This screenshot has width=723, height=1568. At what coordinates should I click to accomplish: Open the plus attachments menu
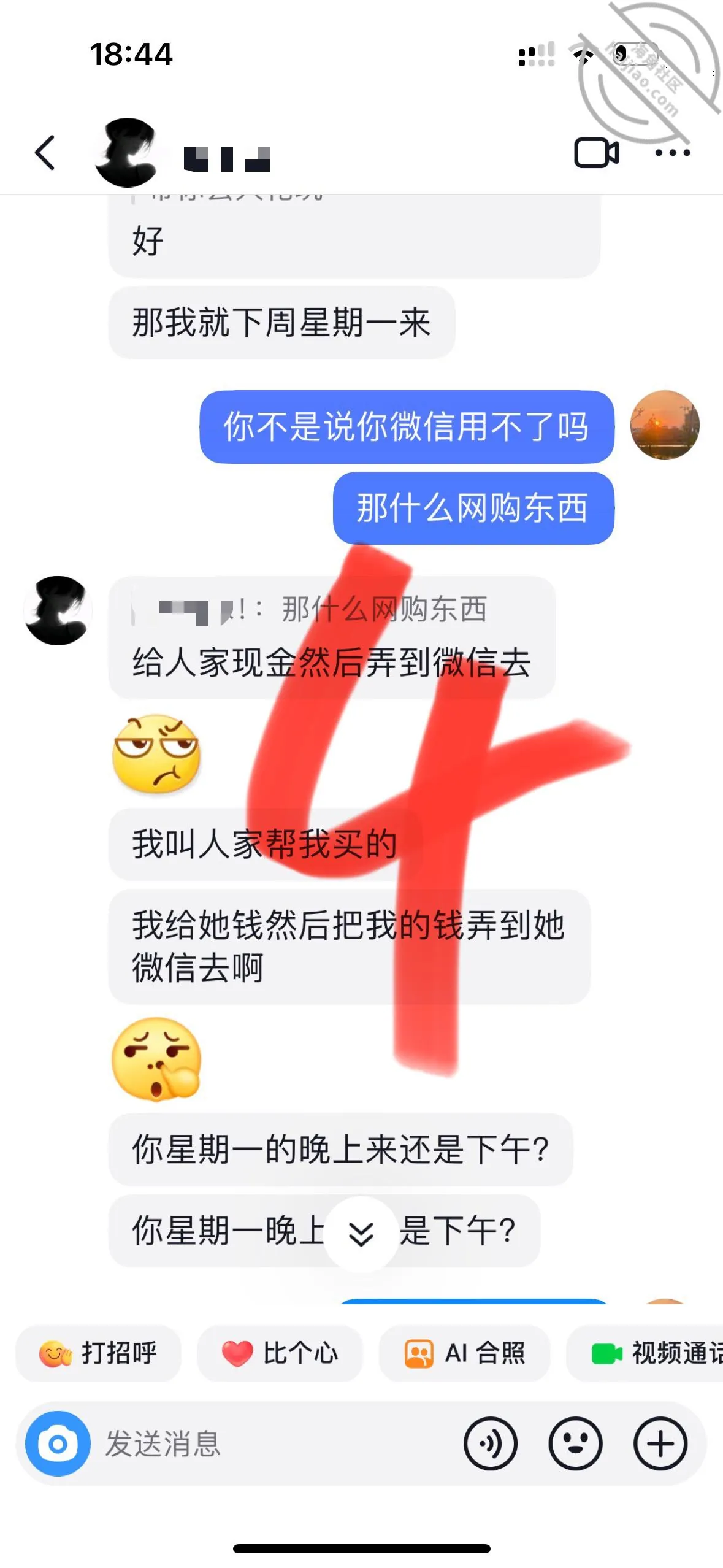(x=660, y=1443)
